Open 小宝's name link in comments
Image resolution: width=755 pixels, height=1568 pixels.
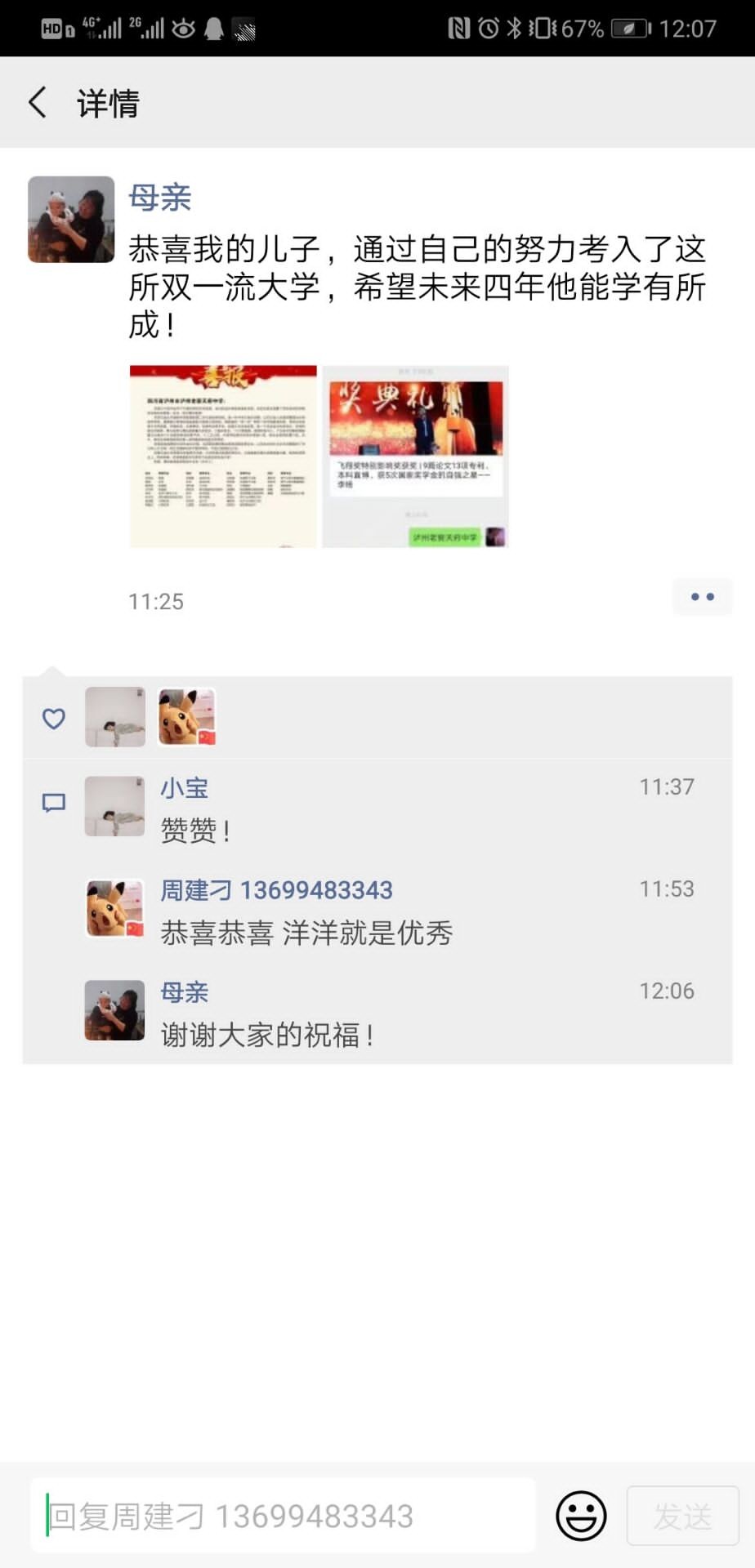tap(184, 788)
